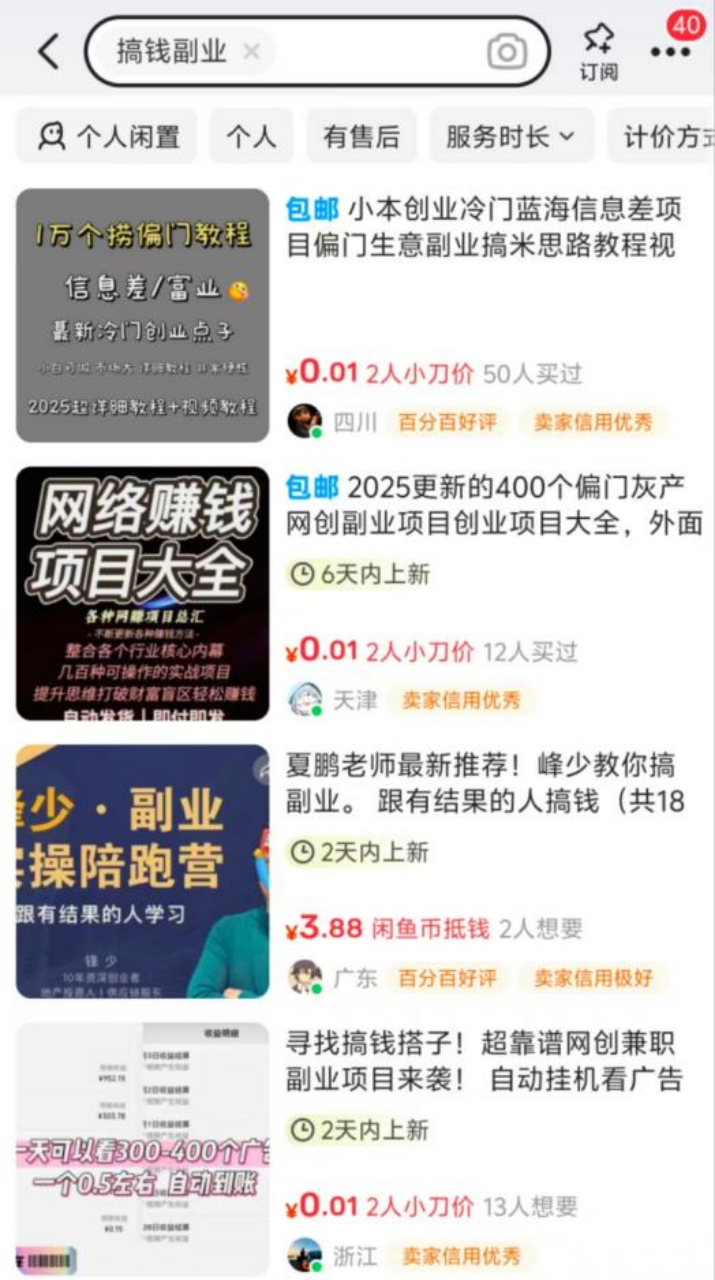
Task: Subscribe to this search with 订阅
Action: (x=598, y=52)
